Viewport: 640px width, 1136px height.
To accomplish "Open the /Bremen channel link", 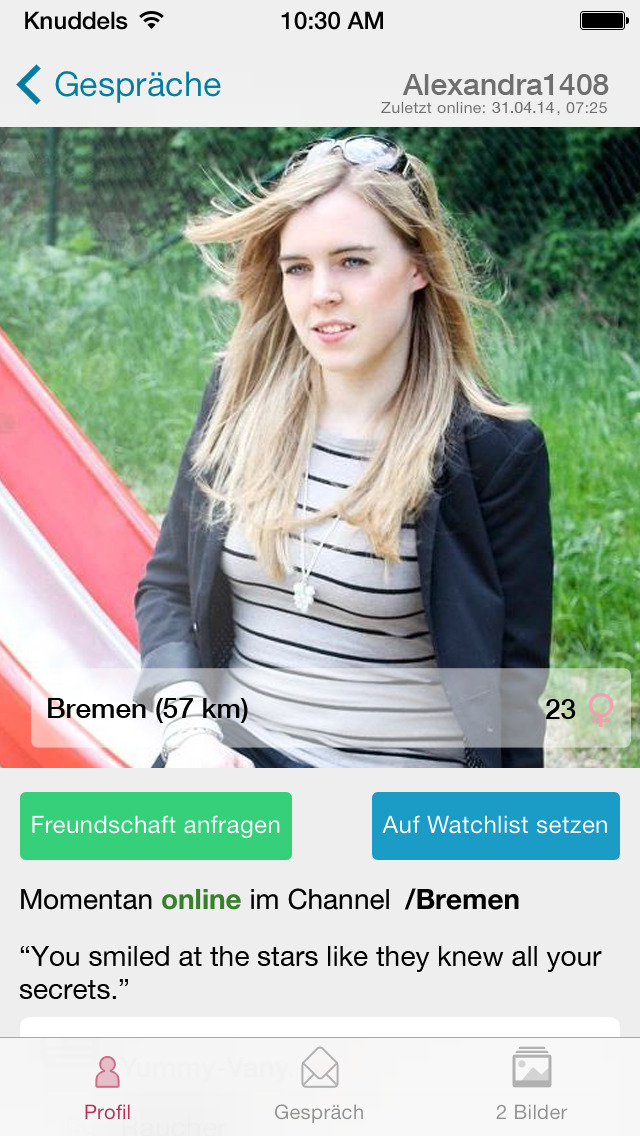I will pyautogui.click(x=462, y=900).
